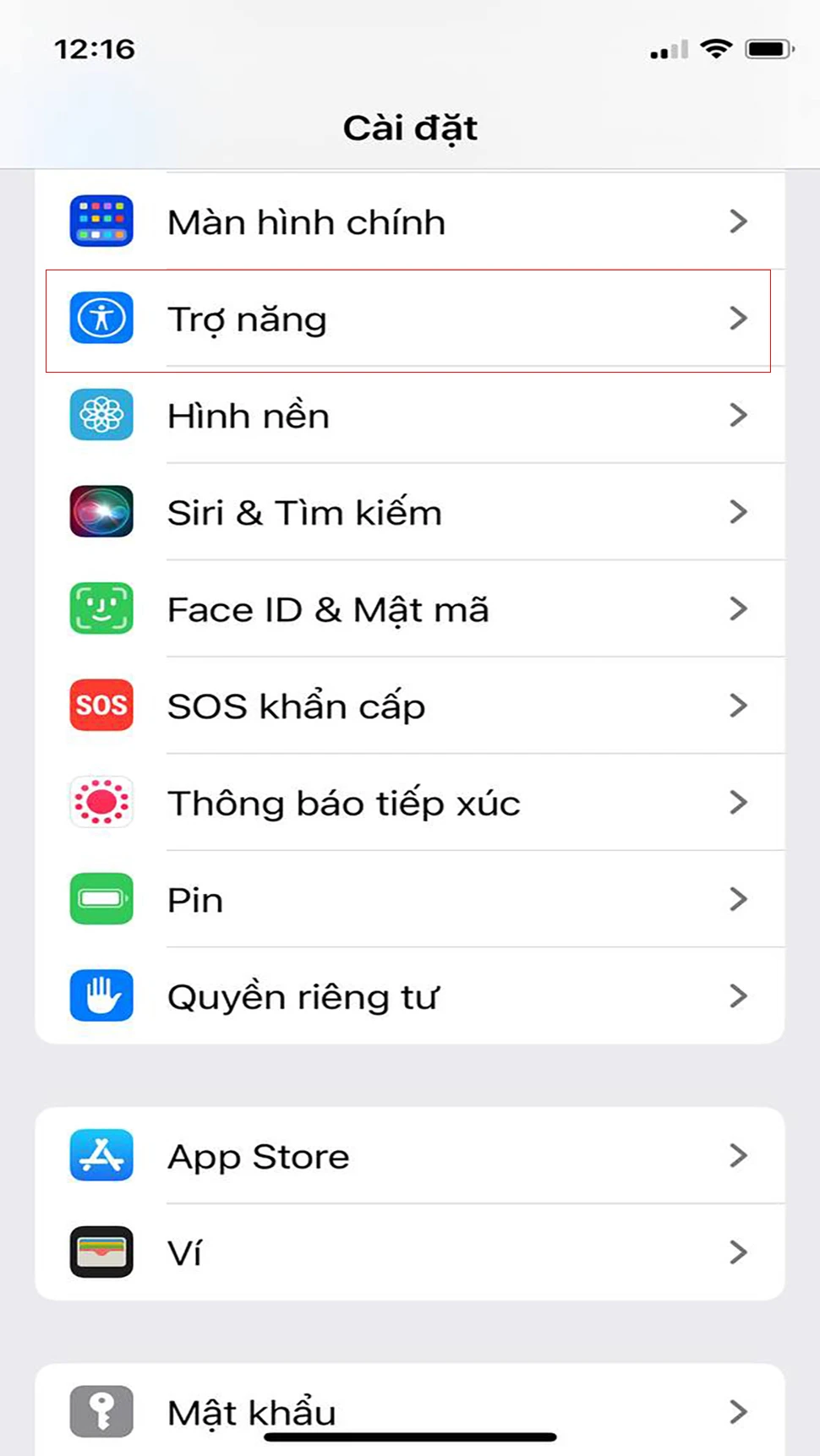Select the Hình nền wallpaper icon
Viewport: 820px width, 1456px height.
click(101, 415)
